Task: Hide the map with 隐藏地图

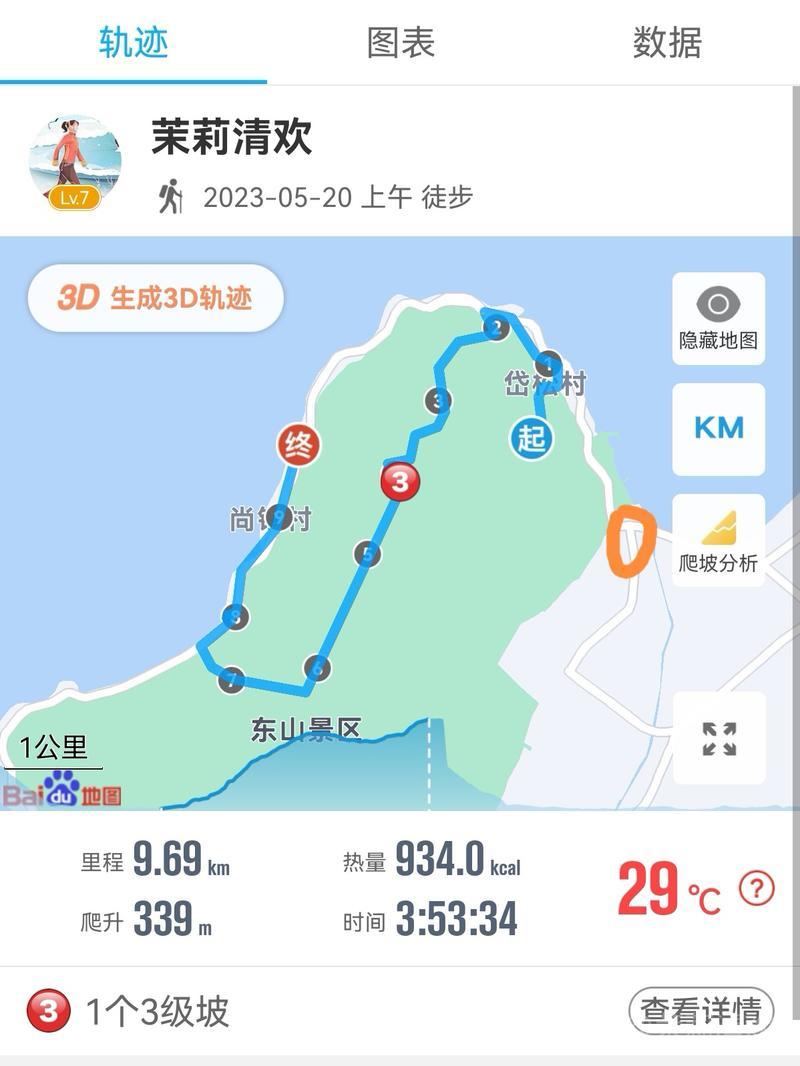Action: 718,319
